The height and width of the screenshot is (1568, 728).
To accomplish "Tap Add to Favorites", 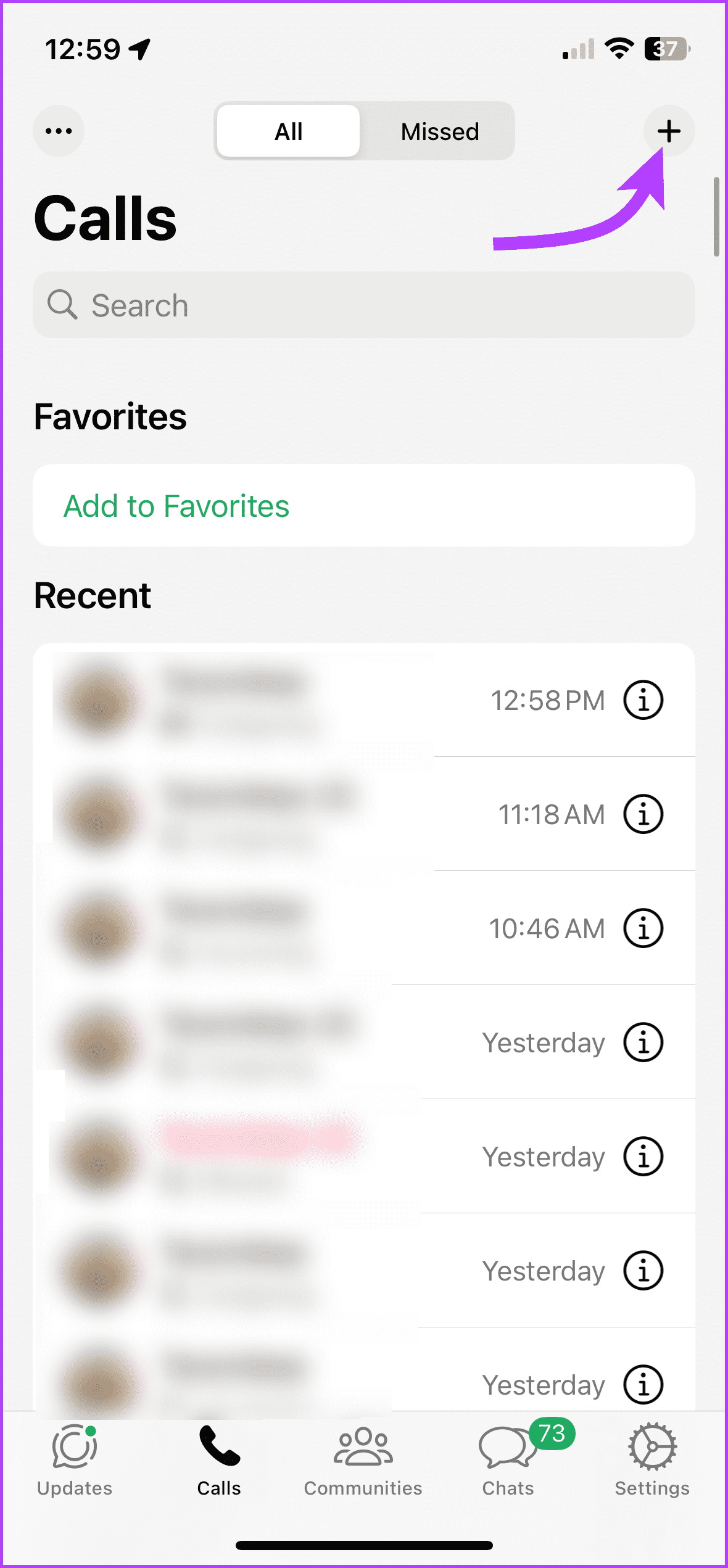I will tap(176, 505).
